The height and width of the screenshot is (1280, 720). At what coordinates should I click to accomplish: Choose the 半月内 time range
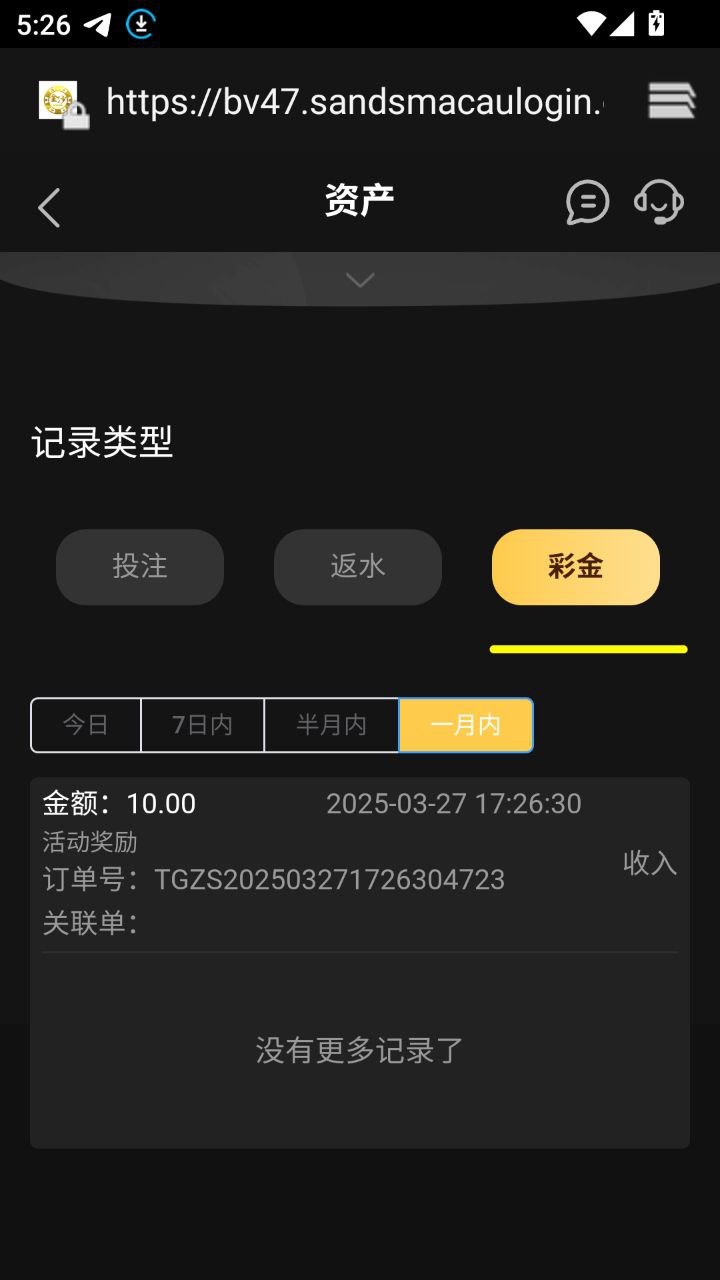pos(331,725)
